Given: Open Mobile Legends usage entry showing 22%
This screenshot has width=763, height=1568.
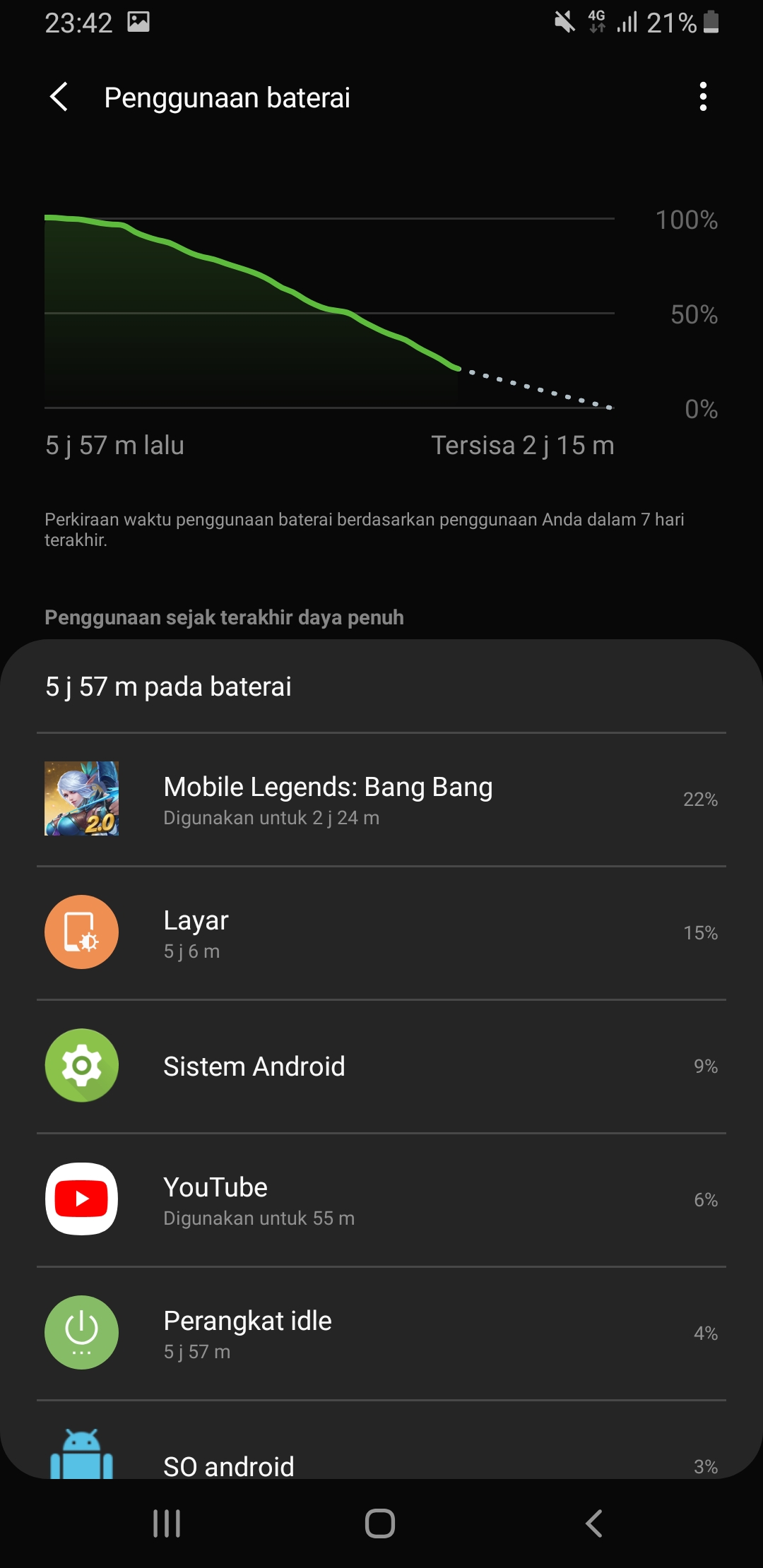Looking at the screenshot, I should [381, 799].
